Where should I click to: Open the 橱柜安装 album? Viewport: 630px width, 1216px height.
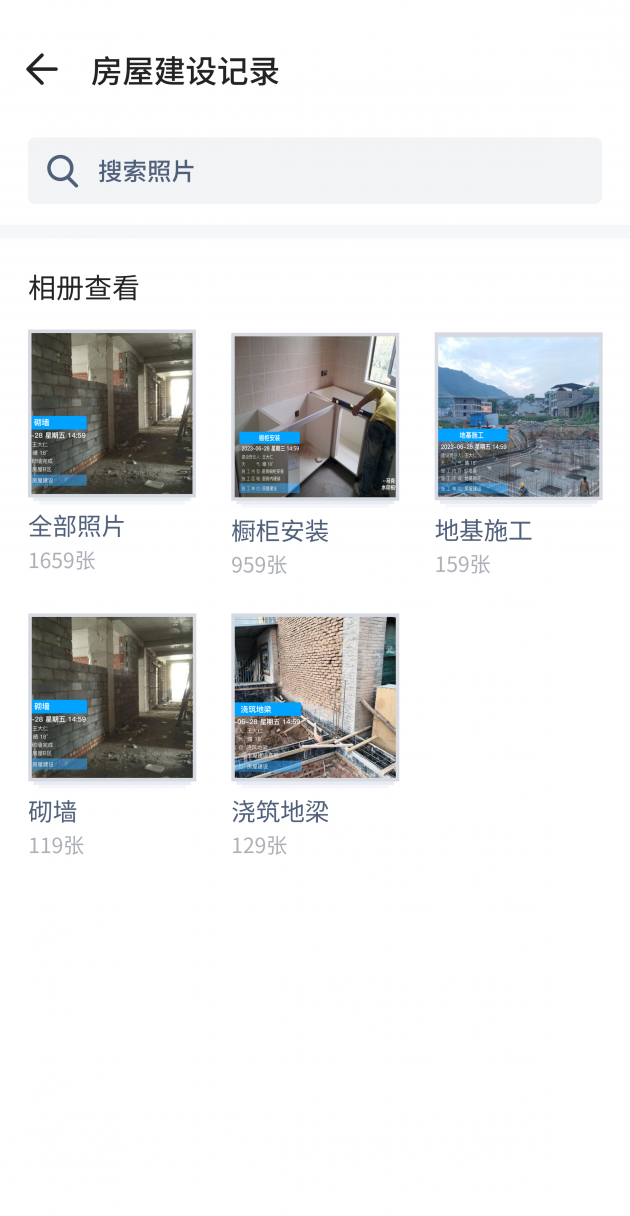click(315, 416)
